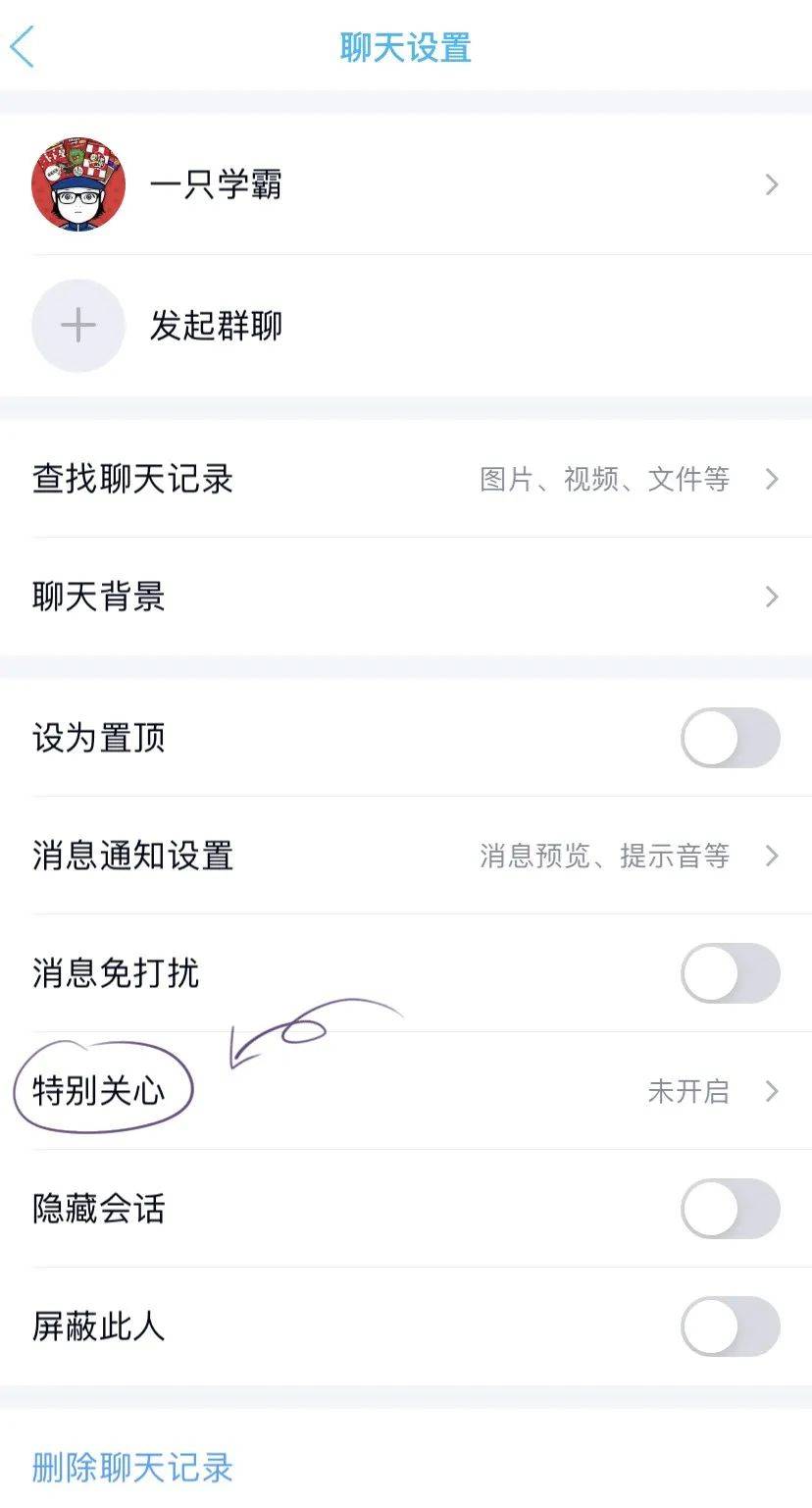Turn on 消息免打扰 do-not-disturb
812x1508 pixels.
pyautogui.click(x=730, y=974)
